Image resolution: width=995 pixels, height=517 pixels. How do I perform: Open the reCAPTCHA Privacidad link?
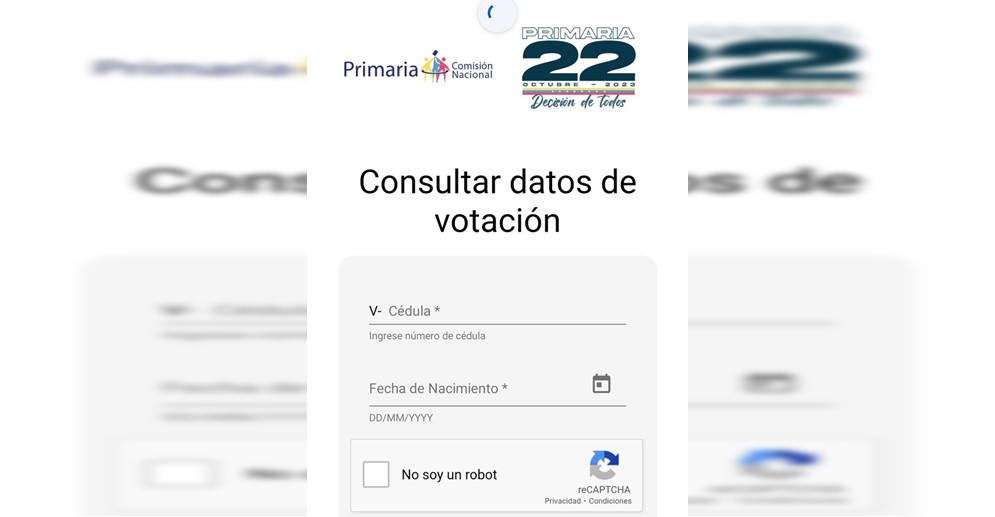pyautogui.click(x=562, y=501)
